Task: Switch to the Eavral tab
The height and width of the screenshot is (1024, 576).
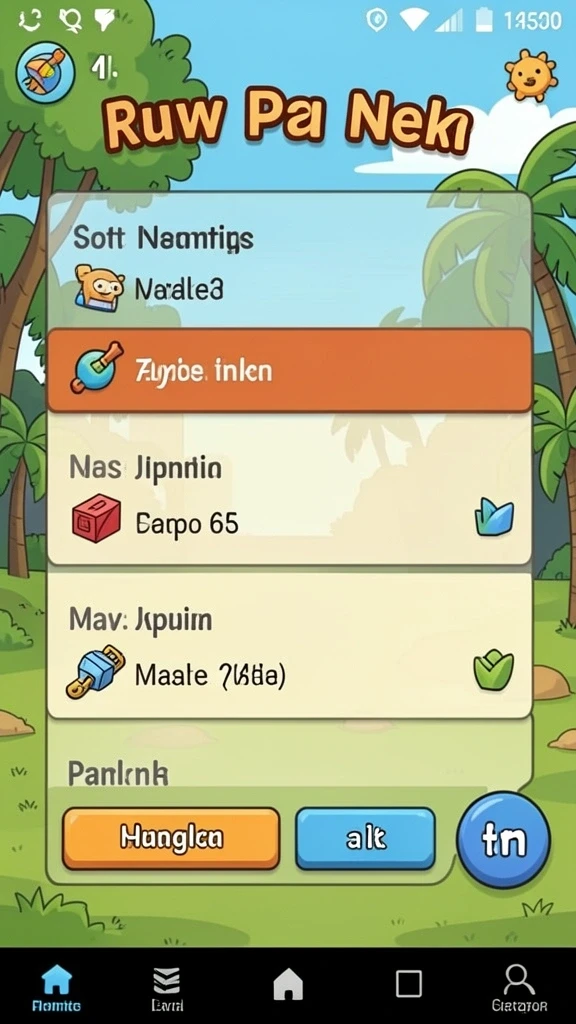Action: point(167,987)
